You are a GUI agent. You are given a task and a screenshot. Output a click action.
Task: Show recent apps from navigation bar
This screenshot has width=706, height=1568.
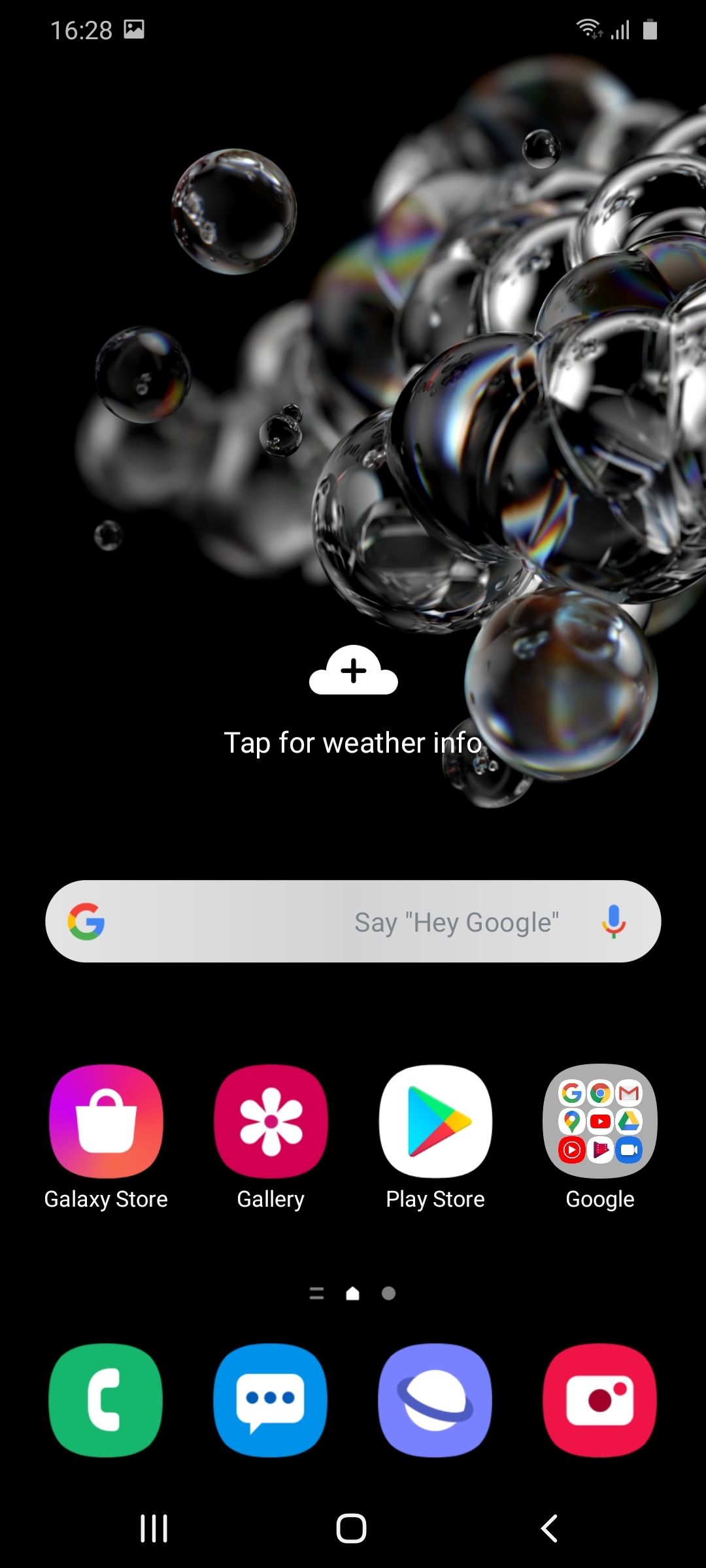(154, 1529)
